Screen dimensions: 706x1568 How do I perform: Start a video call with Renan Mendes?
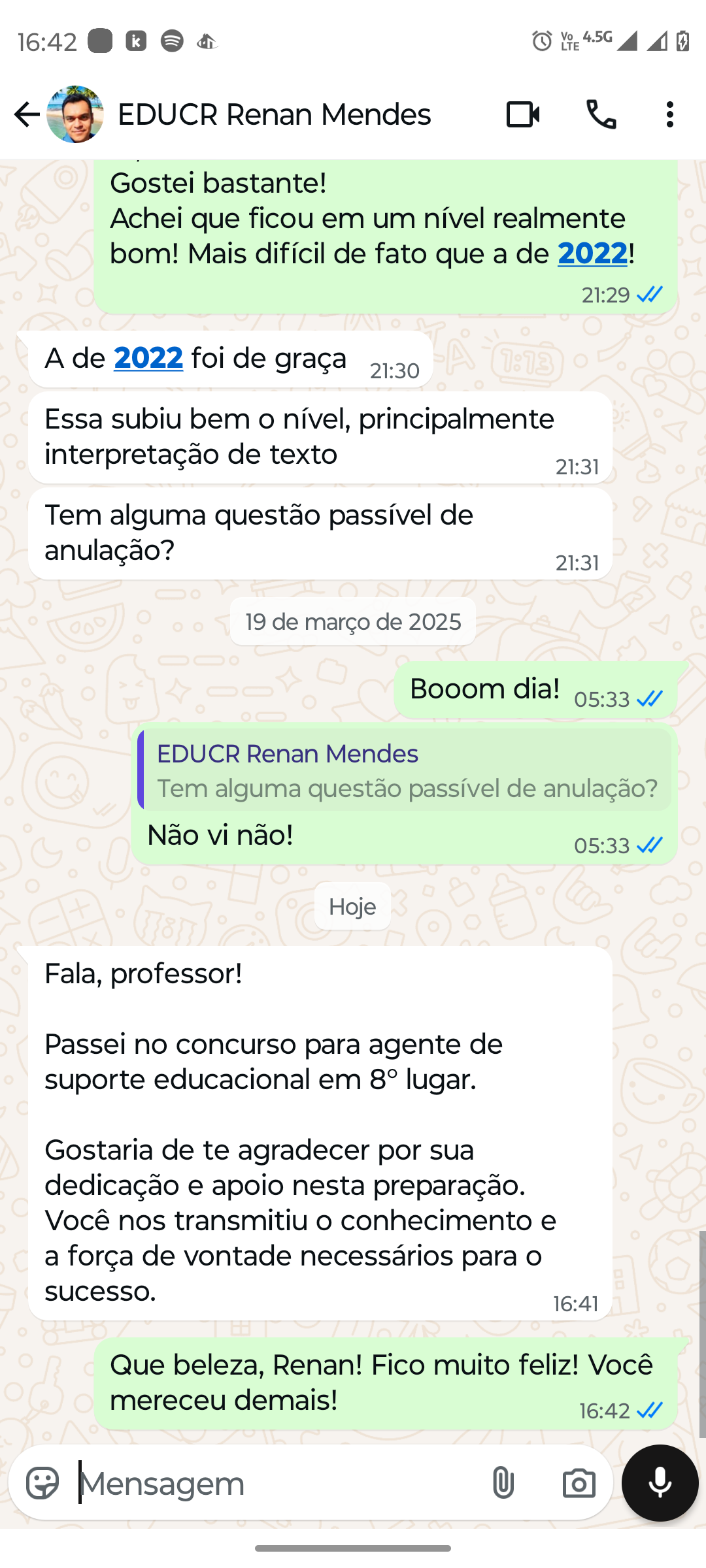tap(522, 114)
